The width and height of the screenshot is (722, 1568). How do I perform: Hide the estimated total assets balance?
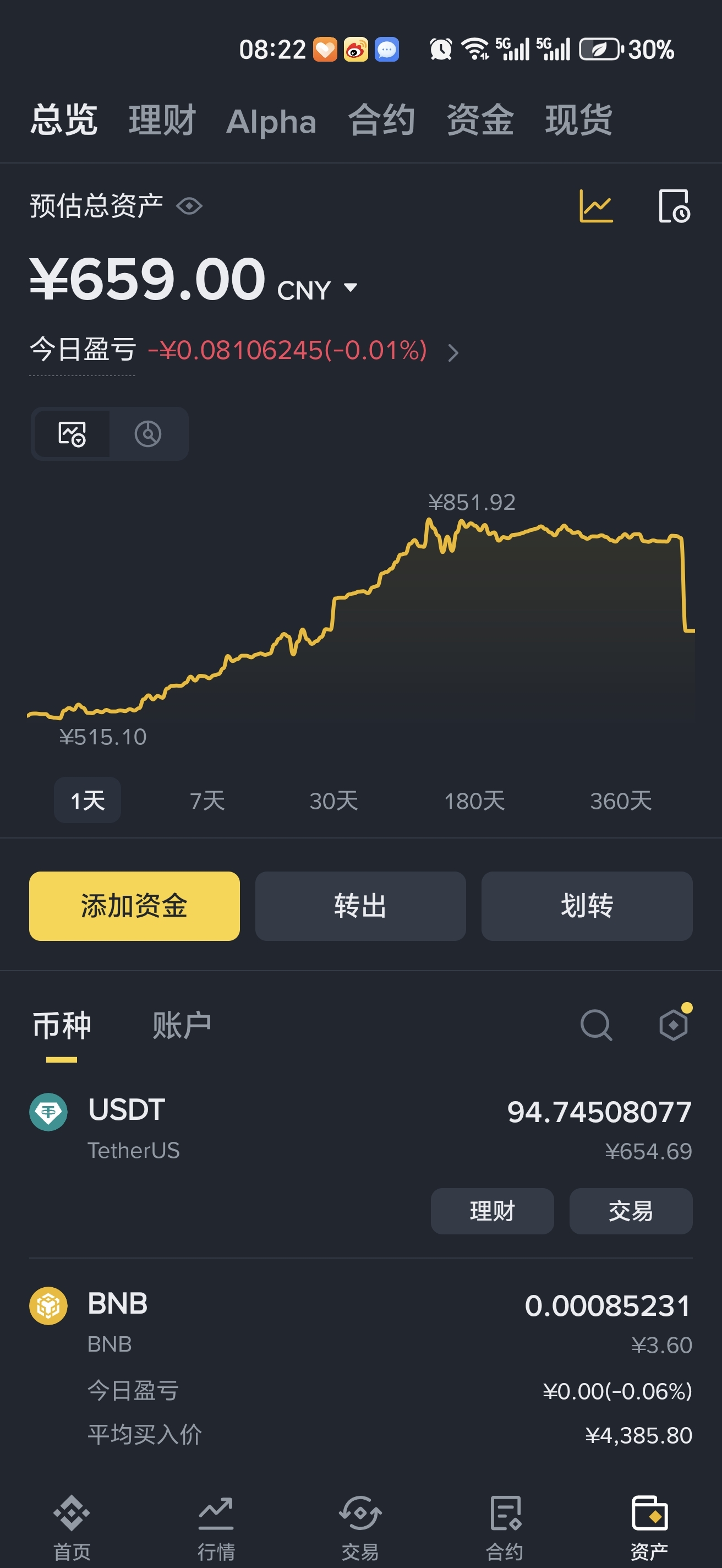(x=189, y=206)
